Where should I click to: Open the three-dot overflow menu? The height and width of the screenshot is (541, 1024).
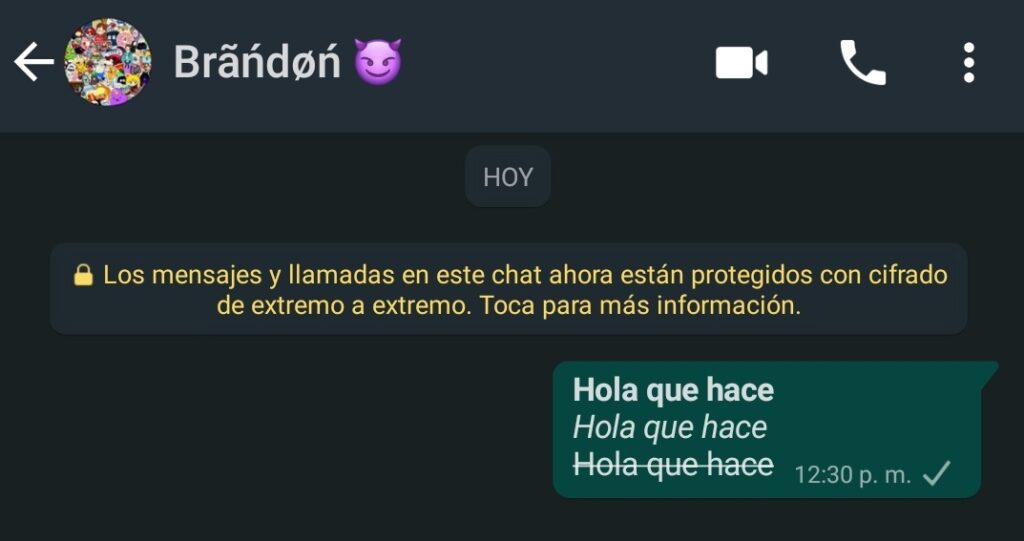coord(968,63)
